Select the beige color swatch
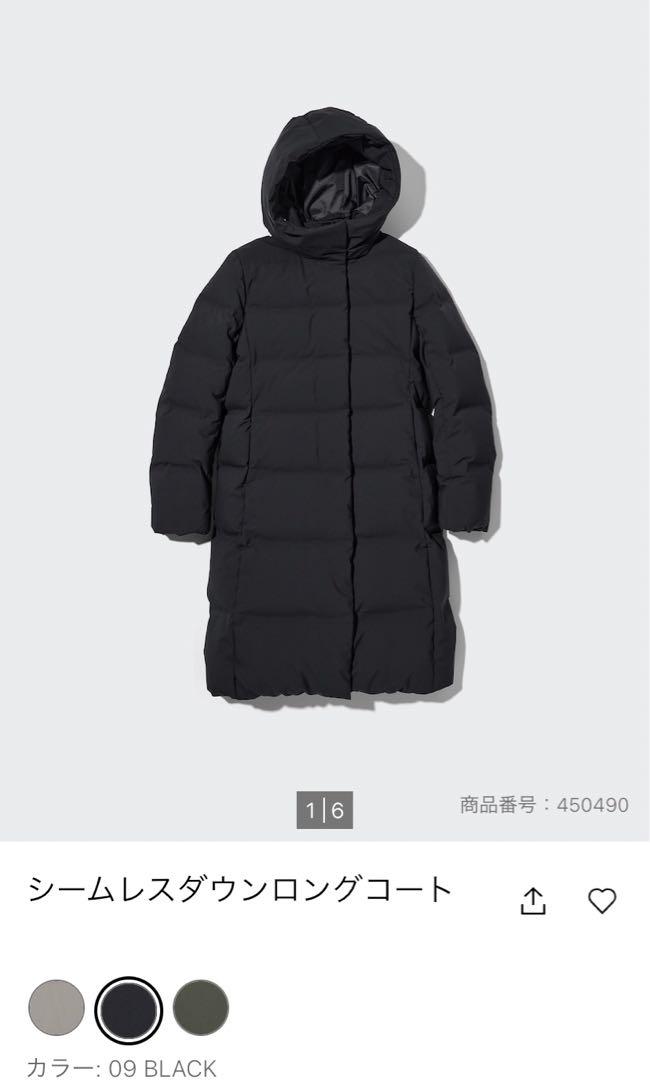This screenshot has height=1080, width=650. [x=56, y=1008]
